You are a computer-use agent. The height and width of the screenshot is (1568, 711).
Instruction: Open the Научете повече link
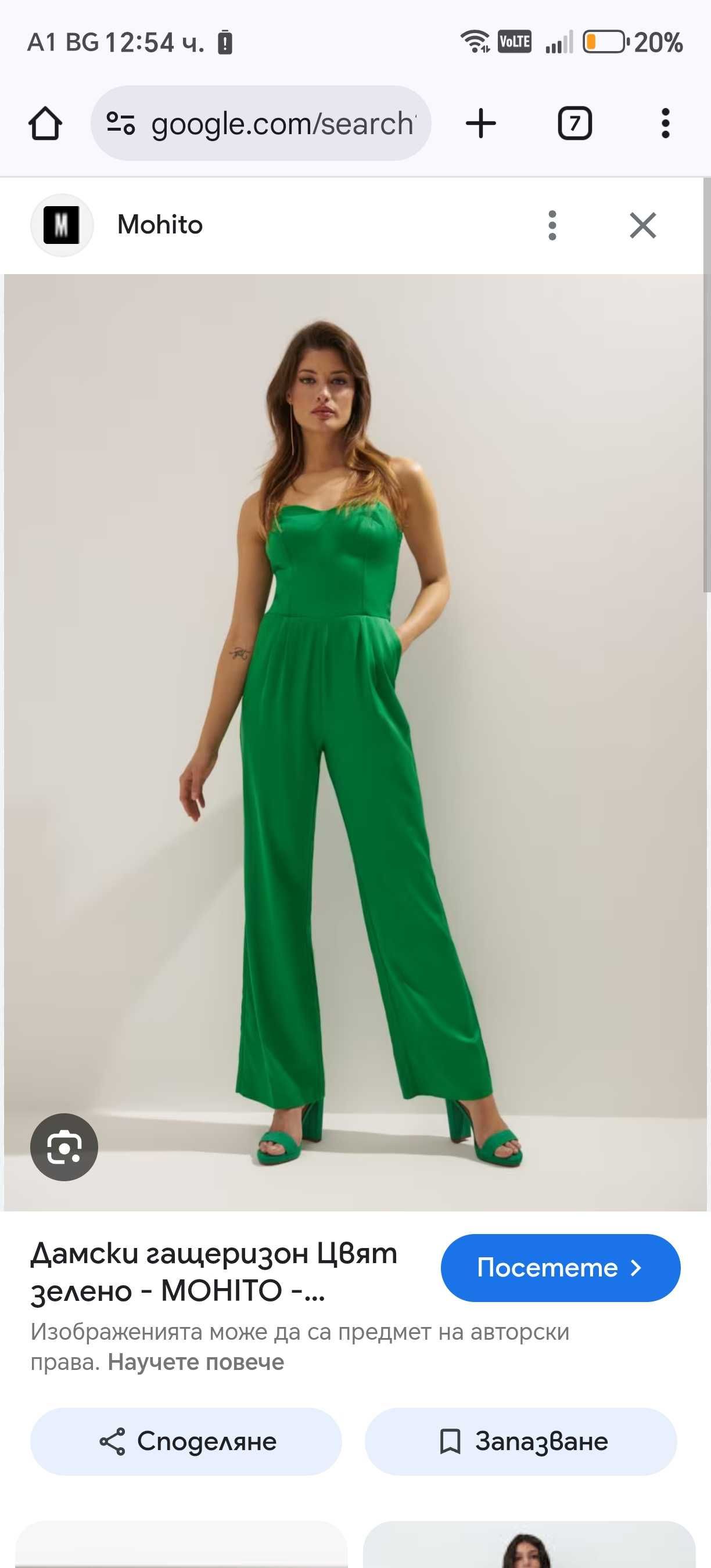[195, 1362]
